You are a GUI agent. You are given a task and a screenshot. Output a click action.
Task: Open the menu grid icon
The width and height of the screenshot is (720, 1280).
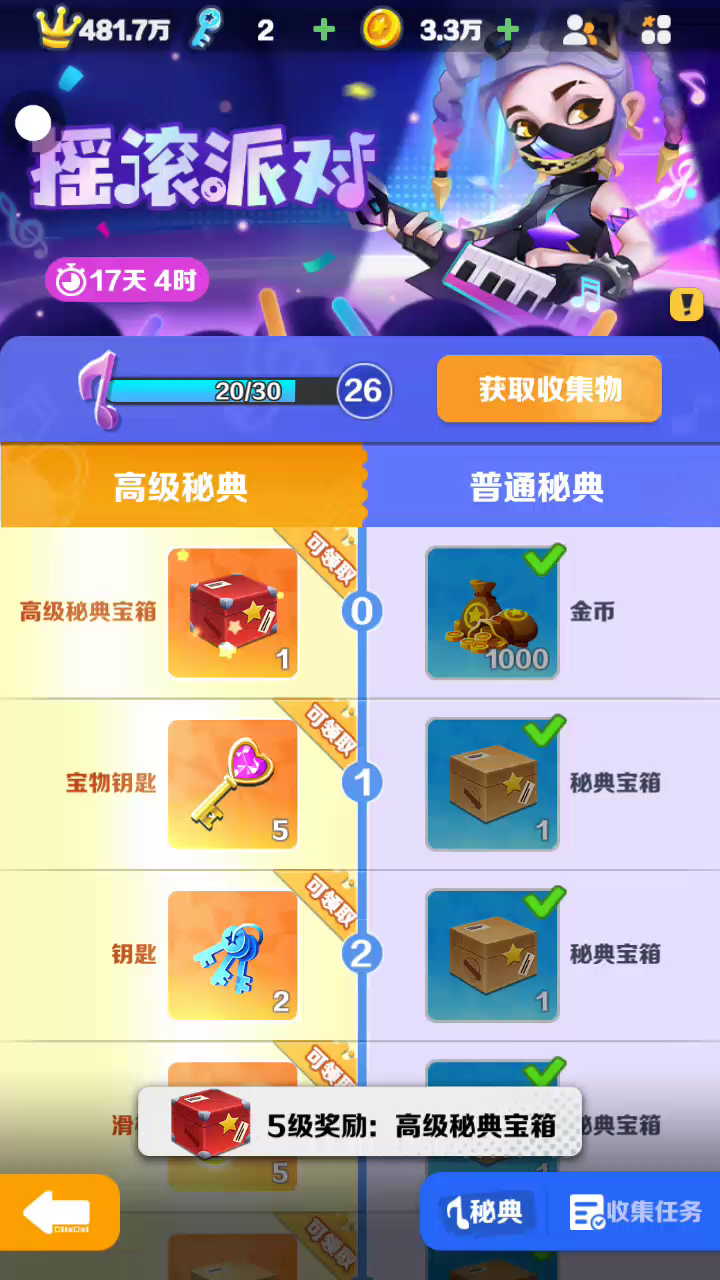pos(656,30)
